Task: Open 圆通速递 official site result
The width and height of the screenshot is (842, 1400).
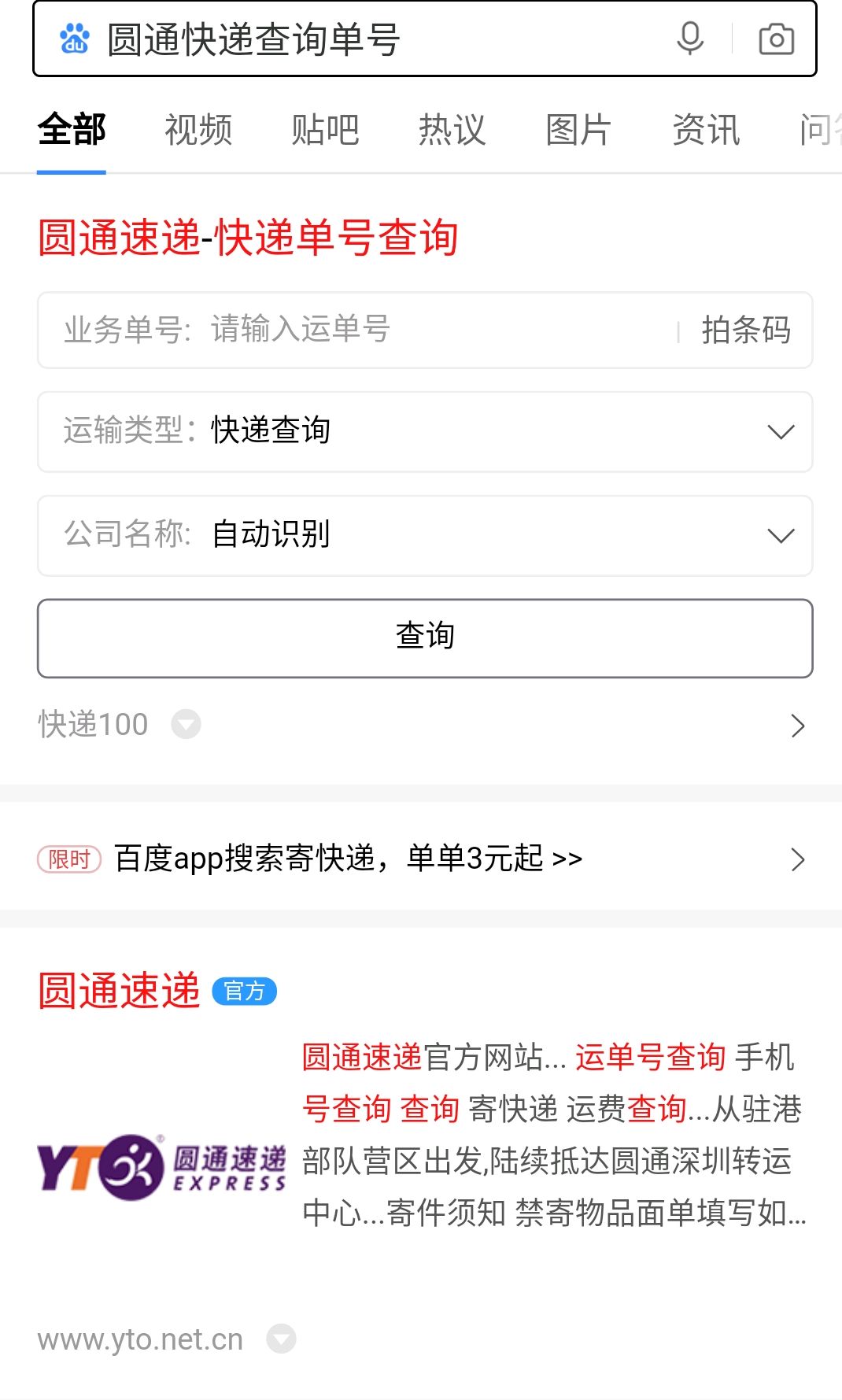Action: tap(120, 991)
